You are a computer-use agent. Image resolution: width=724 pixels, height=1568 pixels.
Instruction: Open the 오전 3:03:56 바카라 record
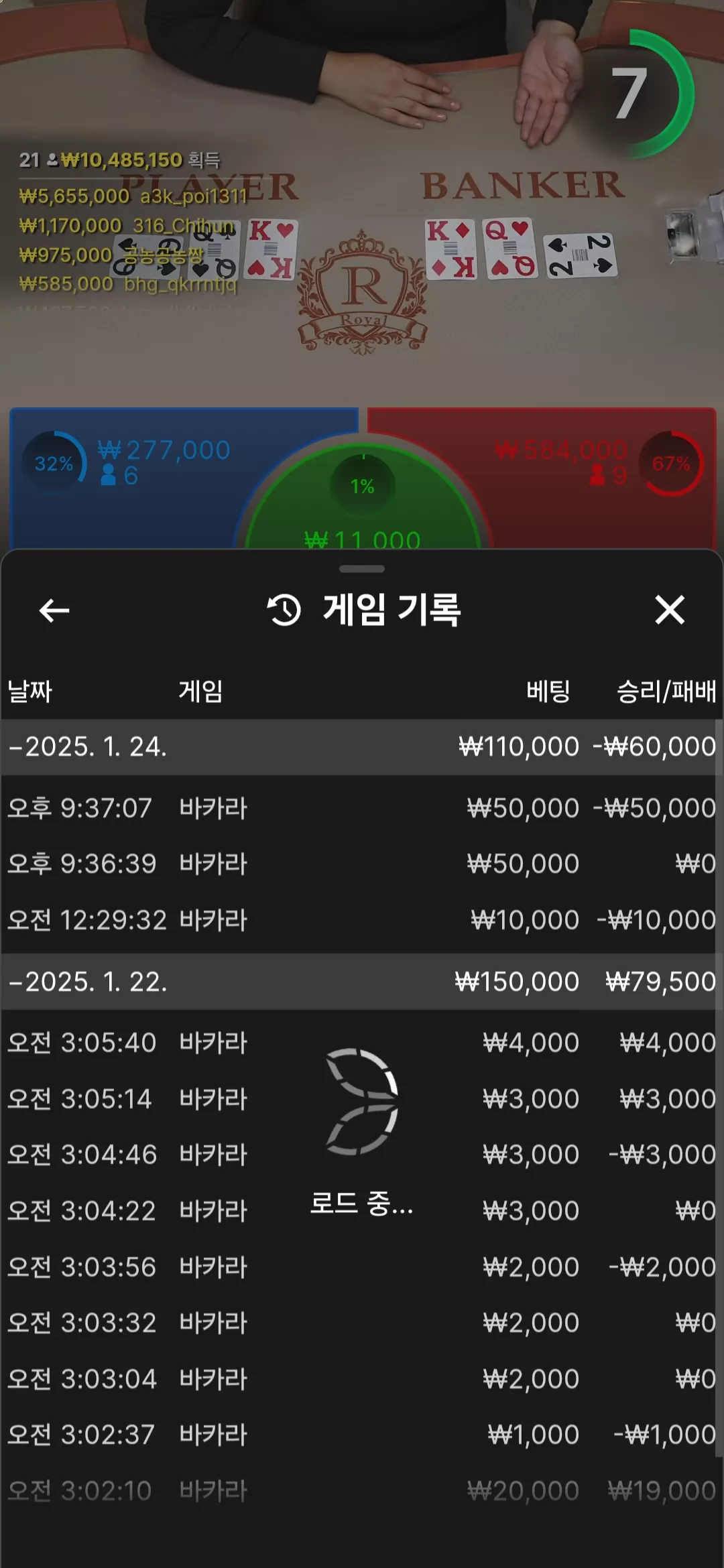(359, 1267)
